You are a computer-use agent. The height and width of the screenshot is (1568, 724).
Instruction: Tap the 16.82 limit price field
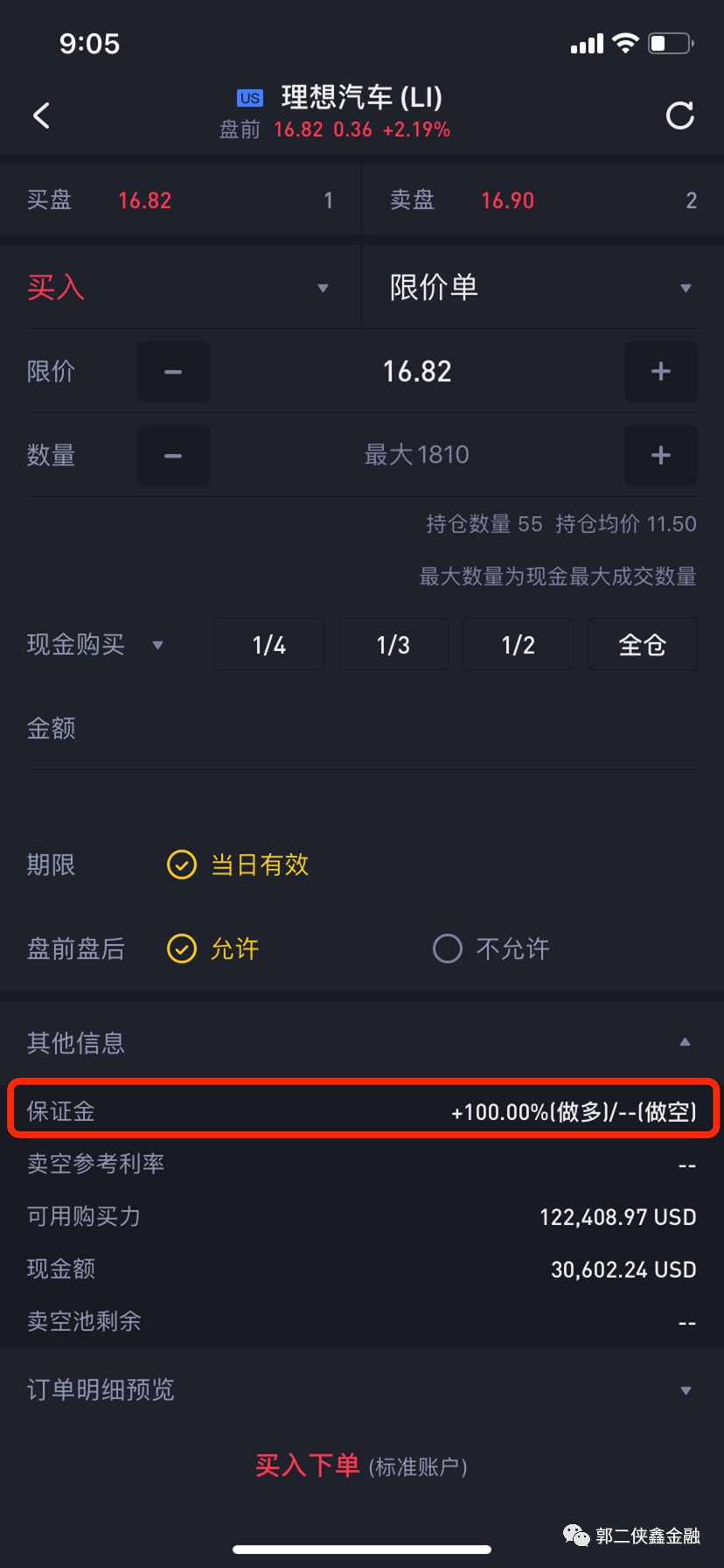tap(417, 372)
